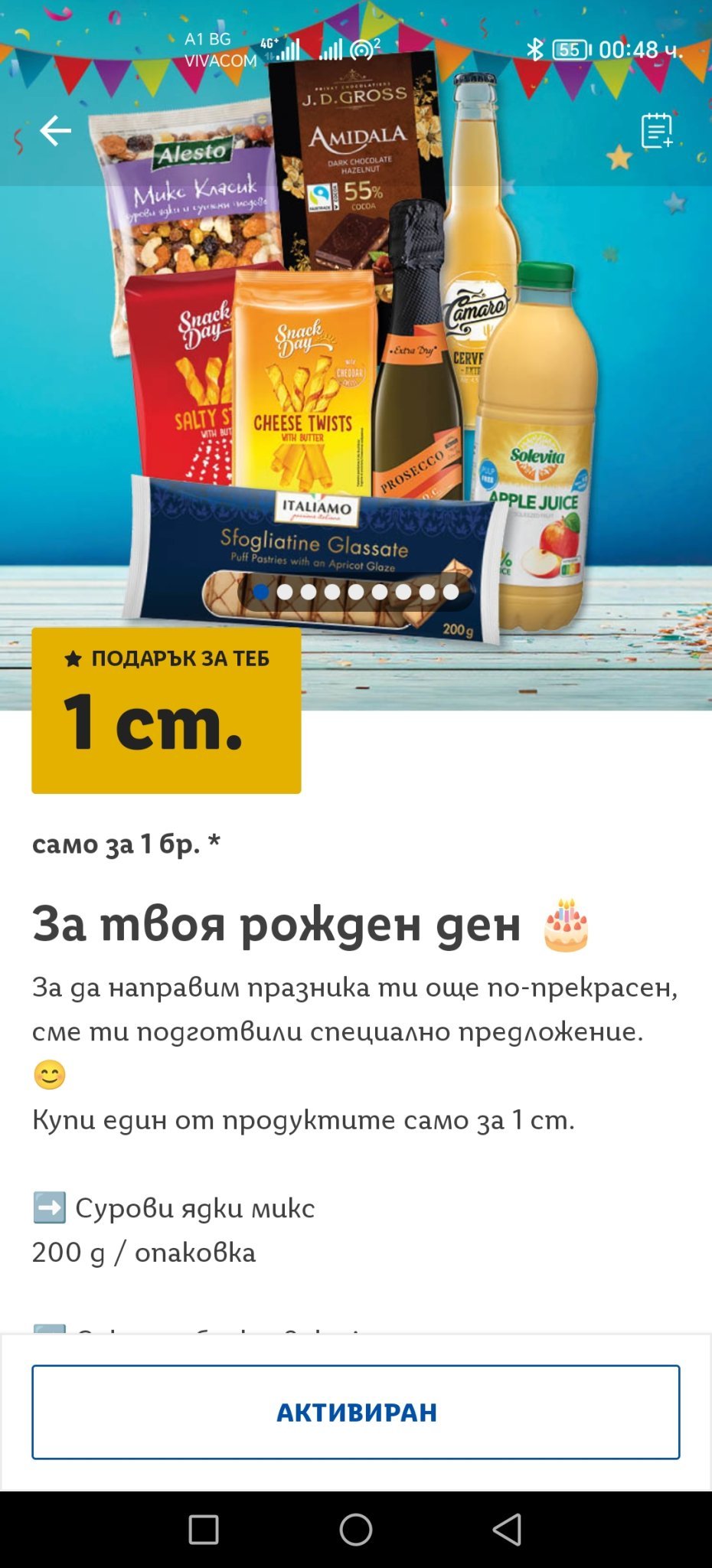The height and width of the screenshot is (1568, 712).
Task: Tap the АКТИВИРАН coupon button
Action: [356, 1412]
